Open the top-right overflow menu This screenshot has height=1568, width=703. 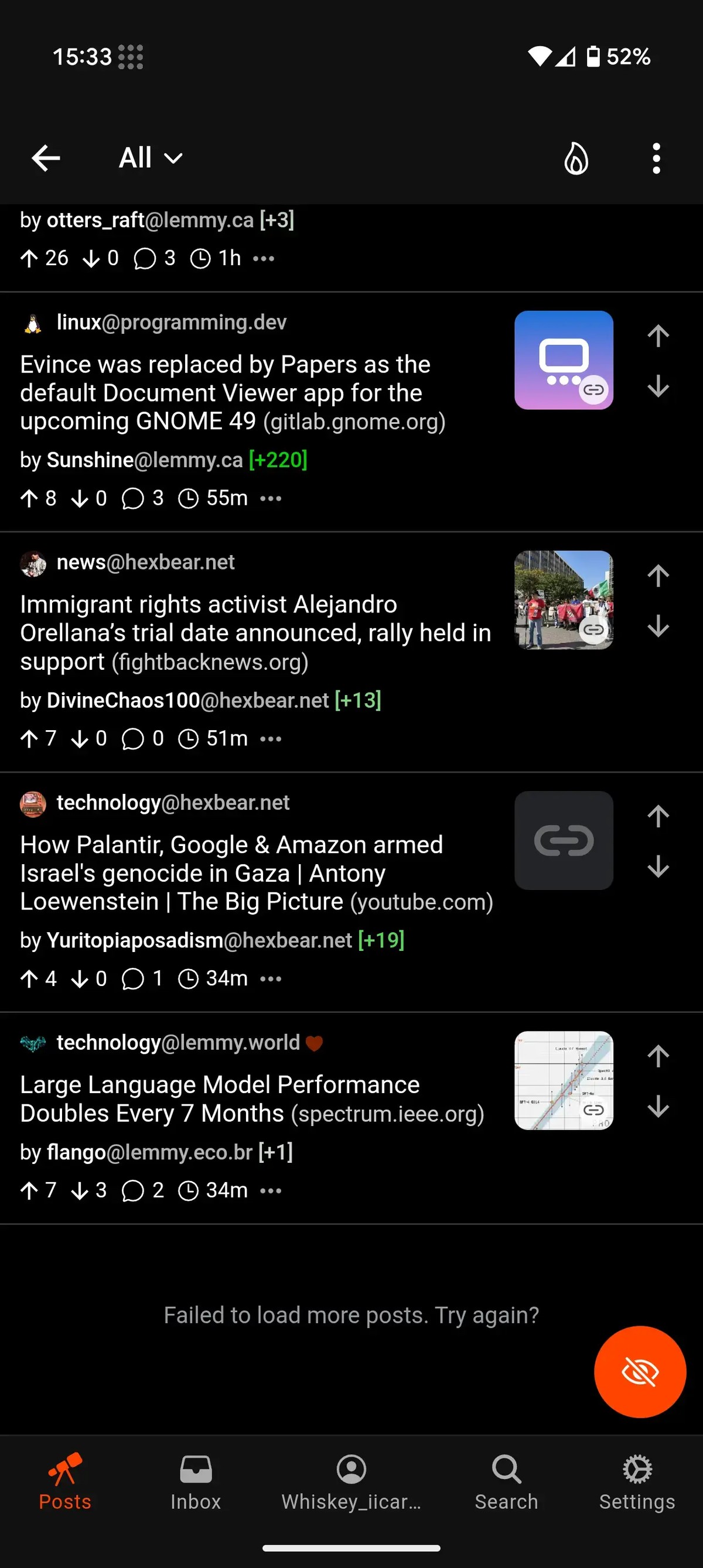[656, 158]
